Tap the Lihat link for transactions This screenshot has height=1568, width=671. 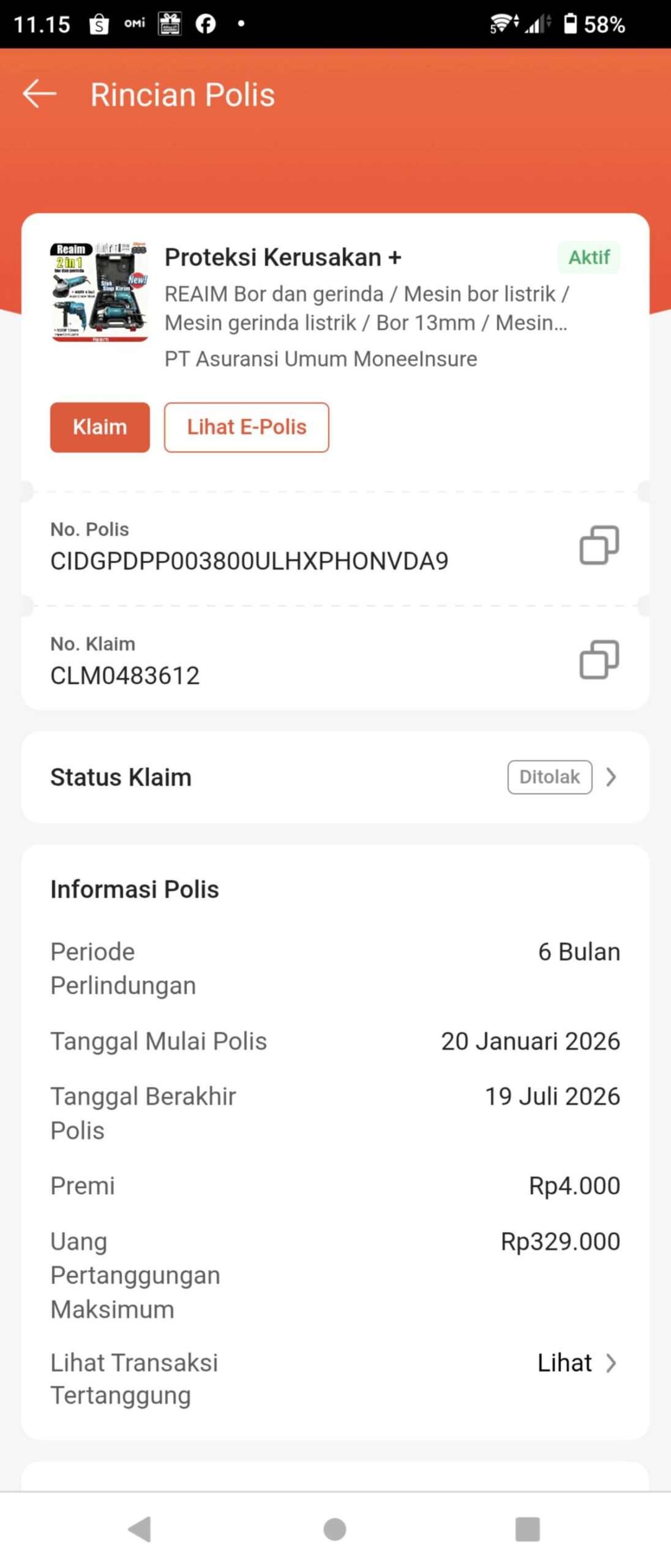tap(564, 1363)
